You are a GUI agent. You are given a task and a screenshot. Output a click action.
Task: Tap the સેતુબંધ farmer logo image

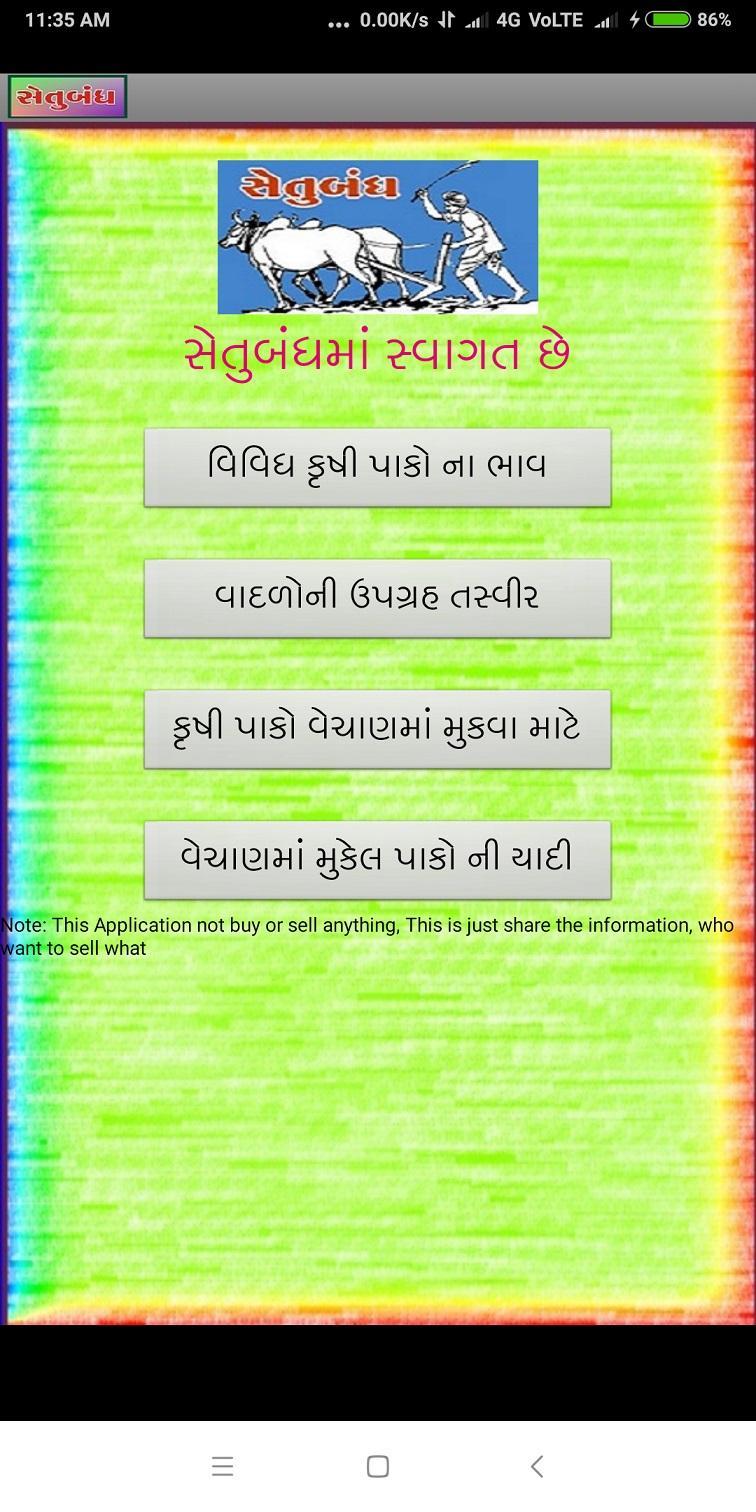click(377, 235)
